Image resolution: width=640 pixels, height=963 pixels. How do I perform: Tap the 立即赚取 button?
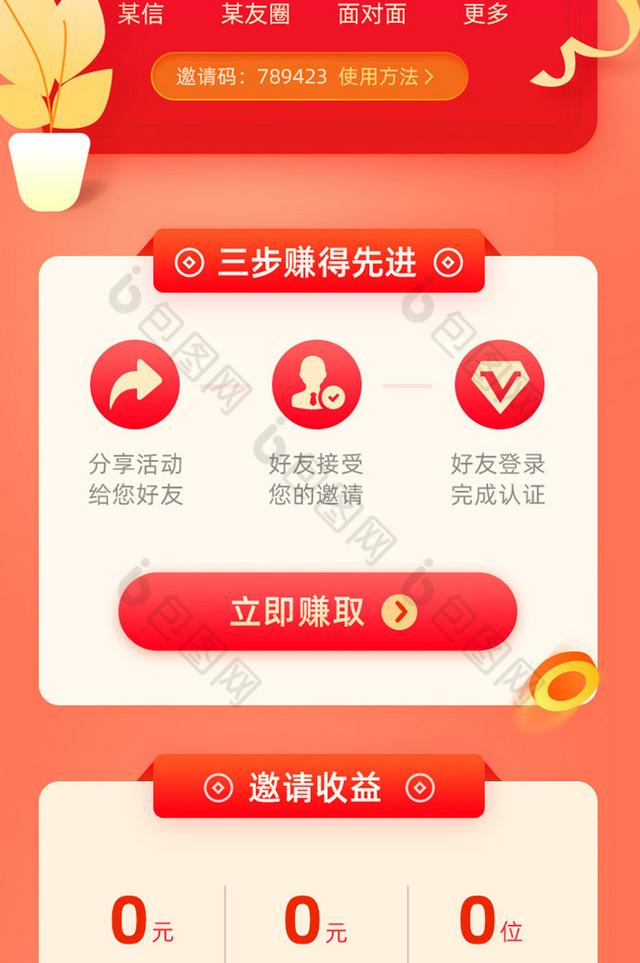click(x=318, y=612)
